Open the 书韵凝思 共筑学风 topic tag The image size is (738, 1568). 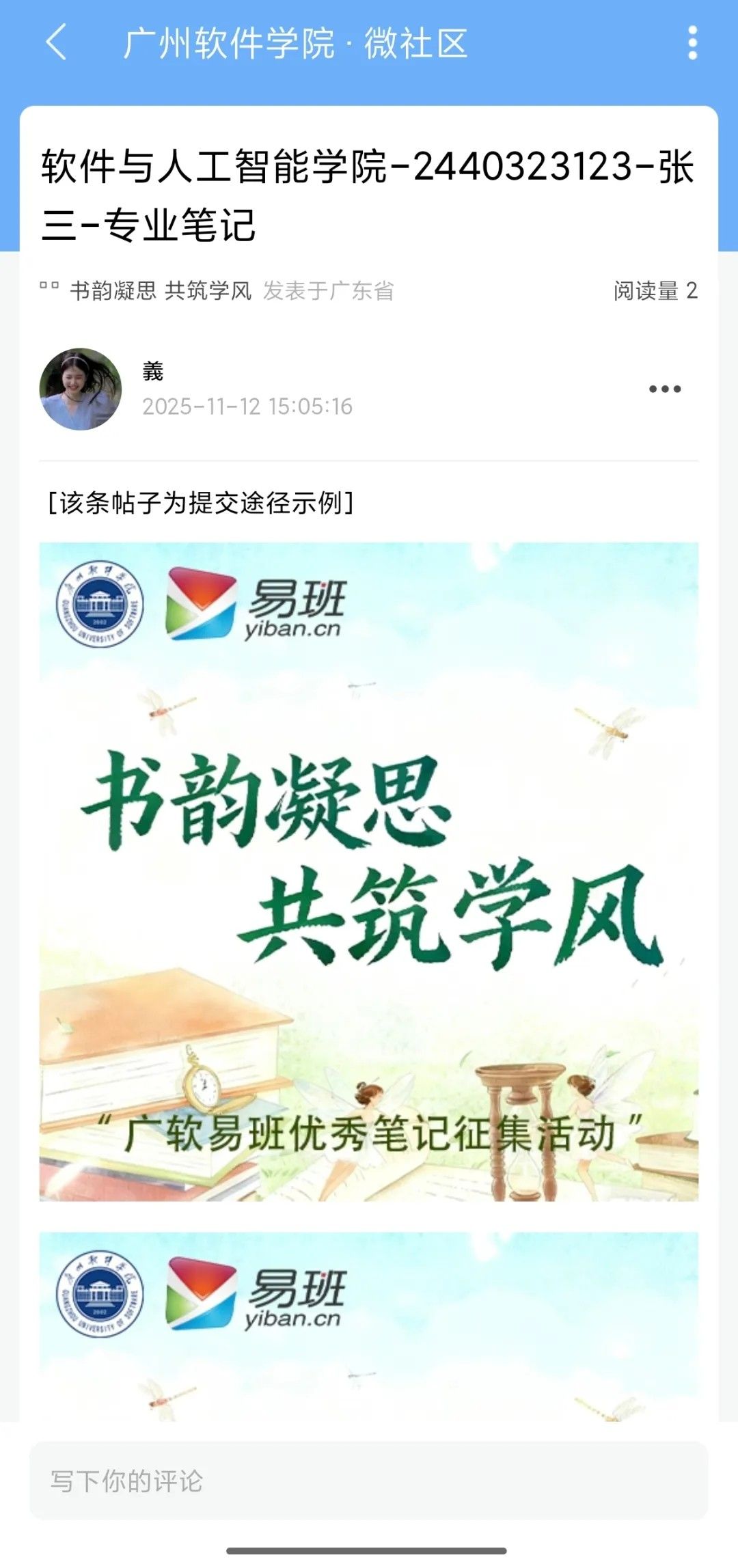pos(146,291)
